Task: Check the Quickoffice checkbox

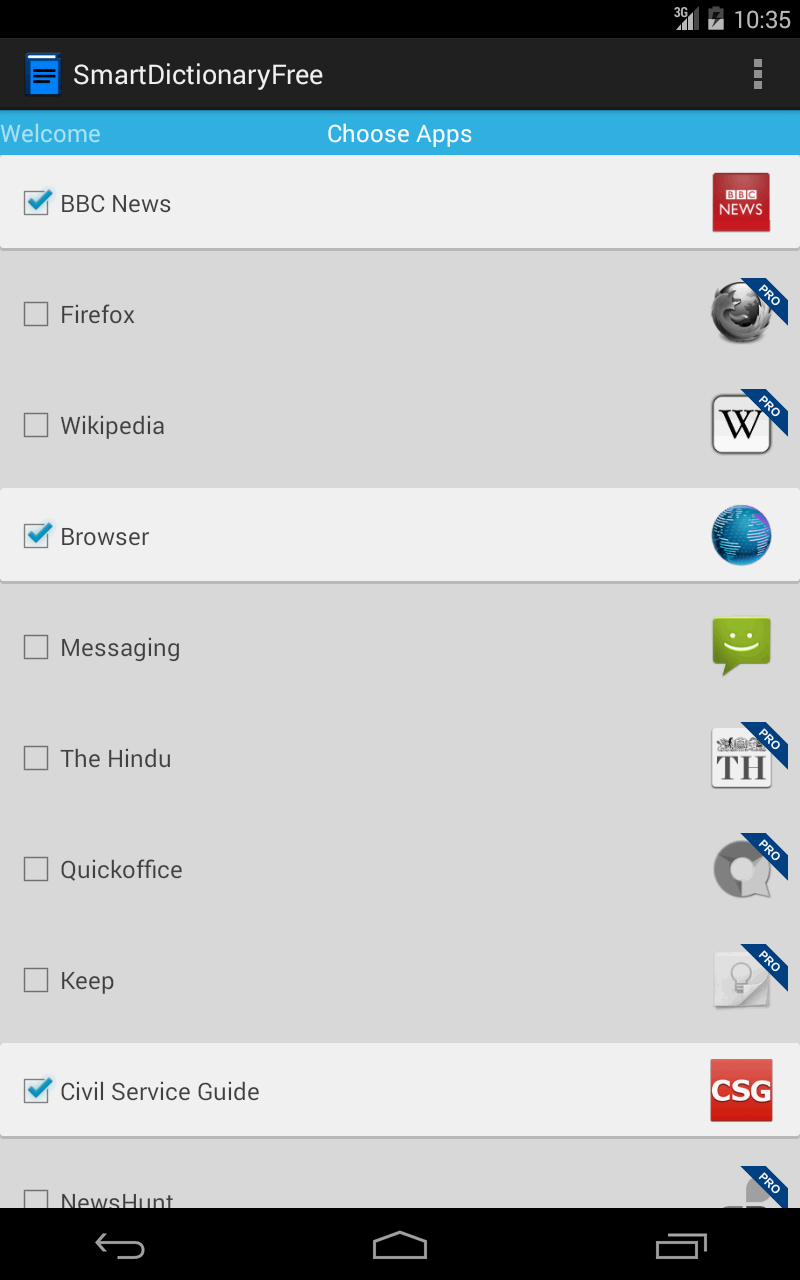Action: [x=37, y=869]
